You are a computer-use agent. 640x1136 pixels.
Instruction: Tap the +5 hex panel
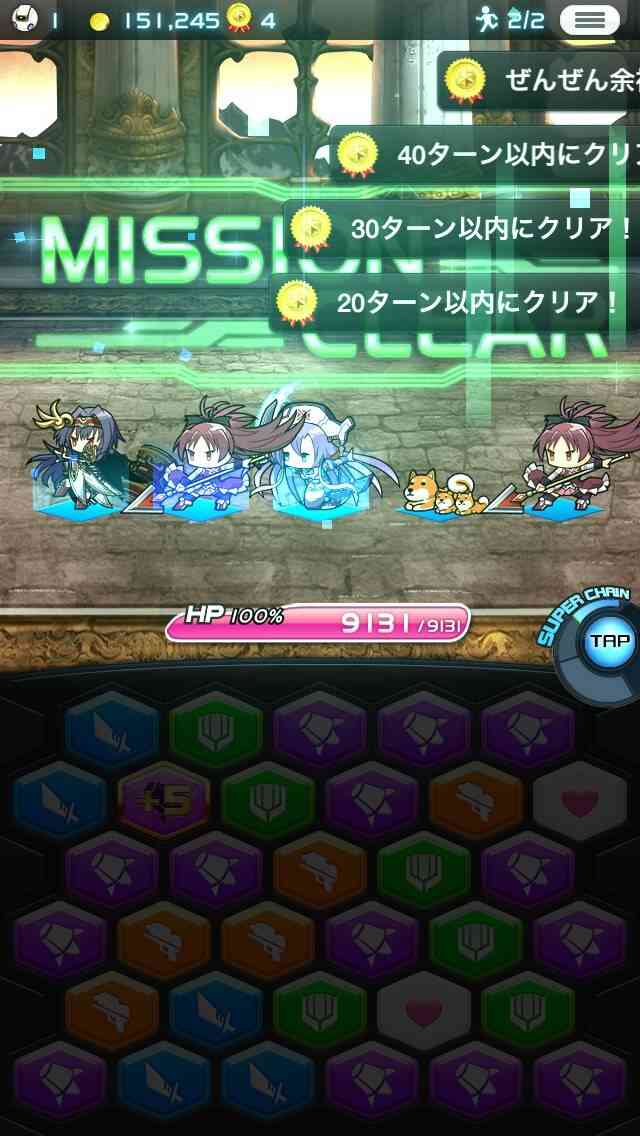(165, 801)
